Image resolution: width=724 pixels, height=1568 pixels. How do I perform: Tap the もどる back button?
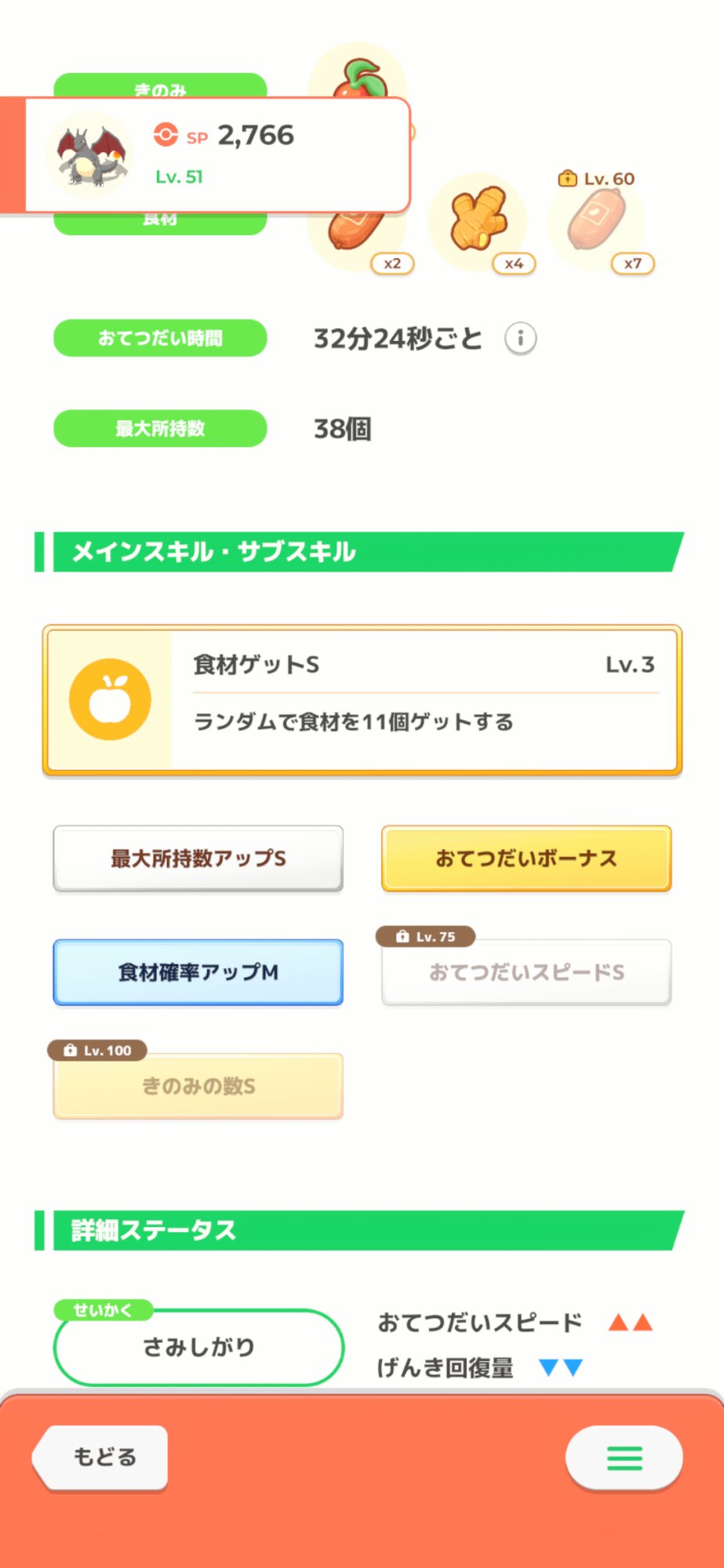pos(102,1457)
